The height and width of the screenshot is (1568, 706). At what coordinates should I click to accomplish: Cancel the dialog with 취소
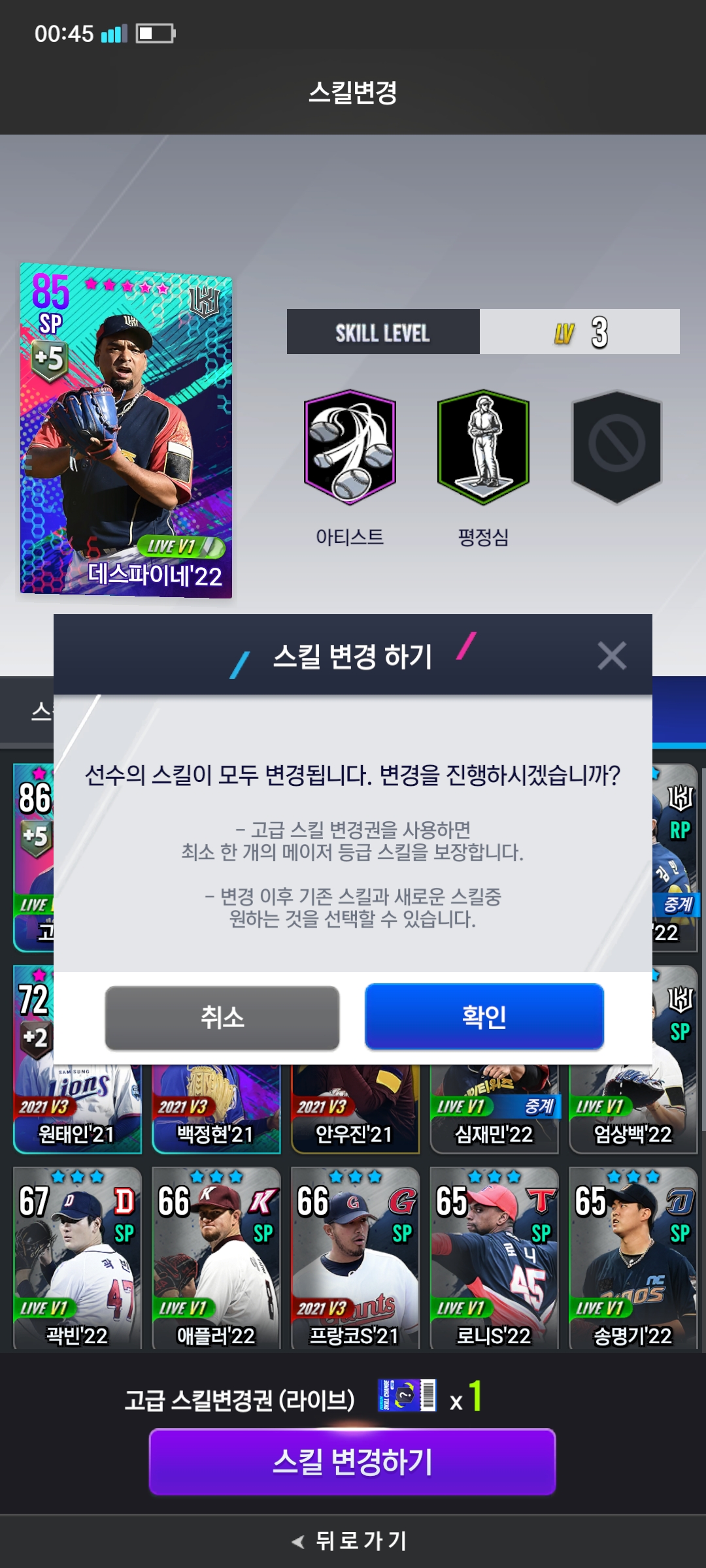pyautogui.click(x=222, y=1018)
